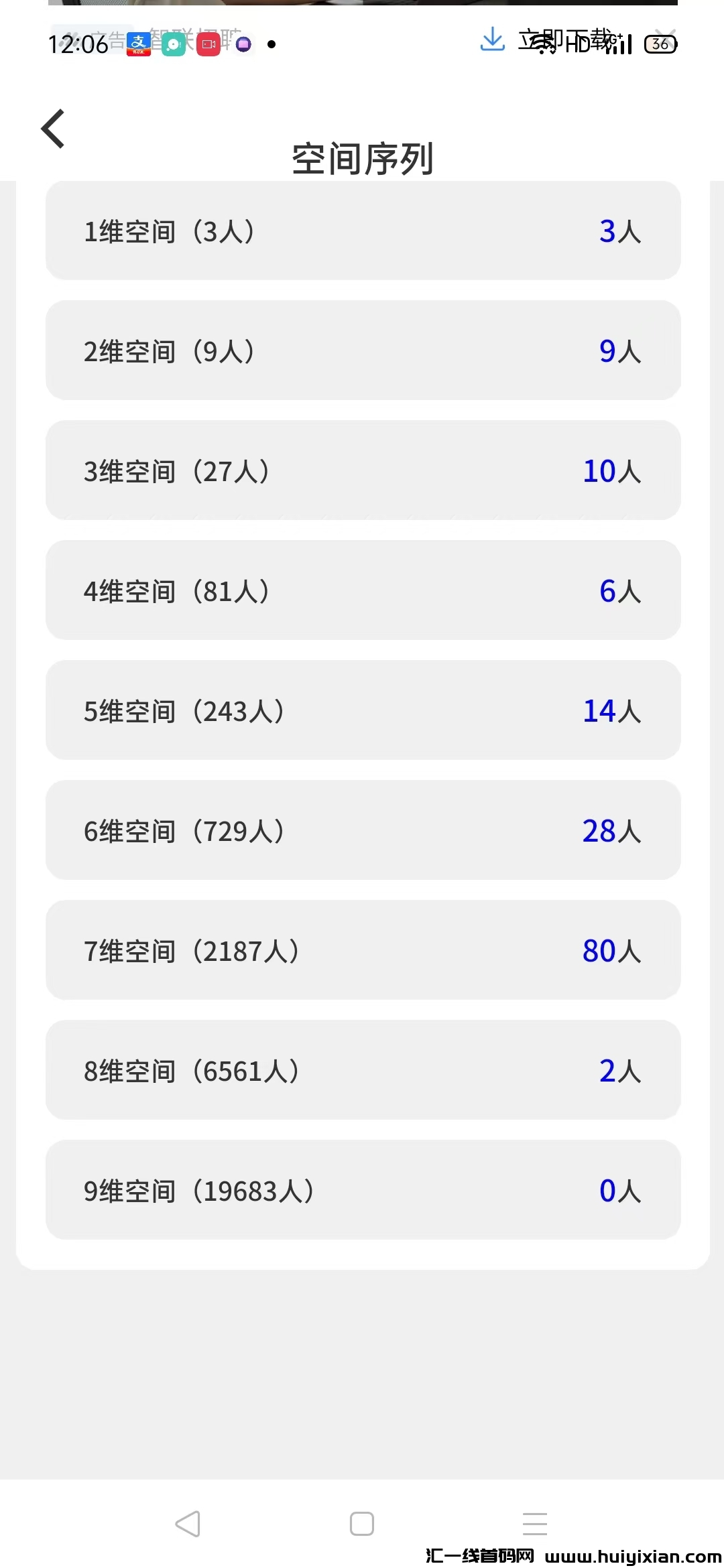
Task: Open the system recent apps button
Action: coord(535,1523)
